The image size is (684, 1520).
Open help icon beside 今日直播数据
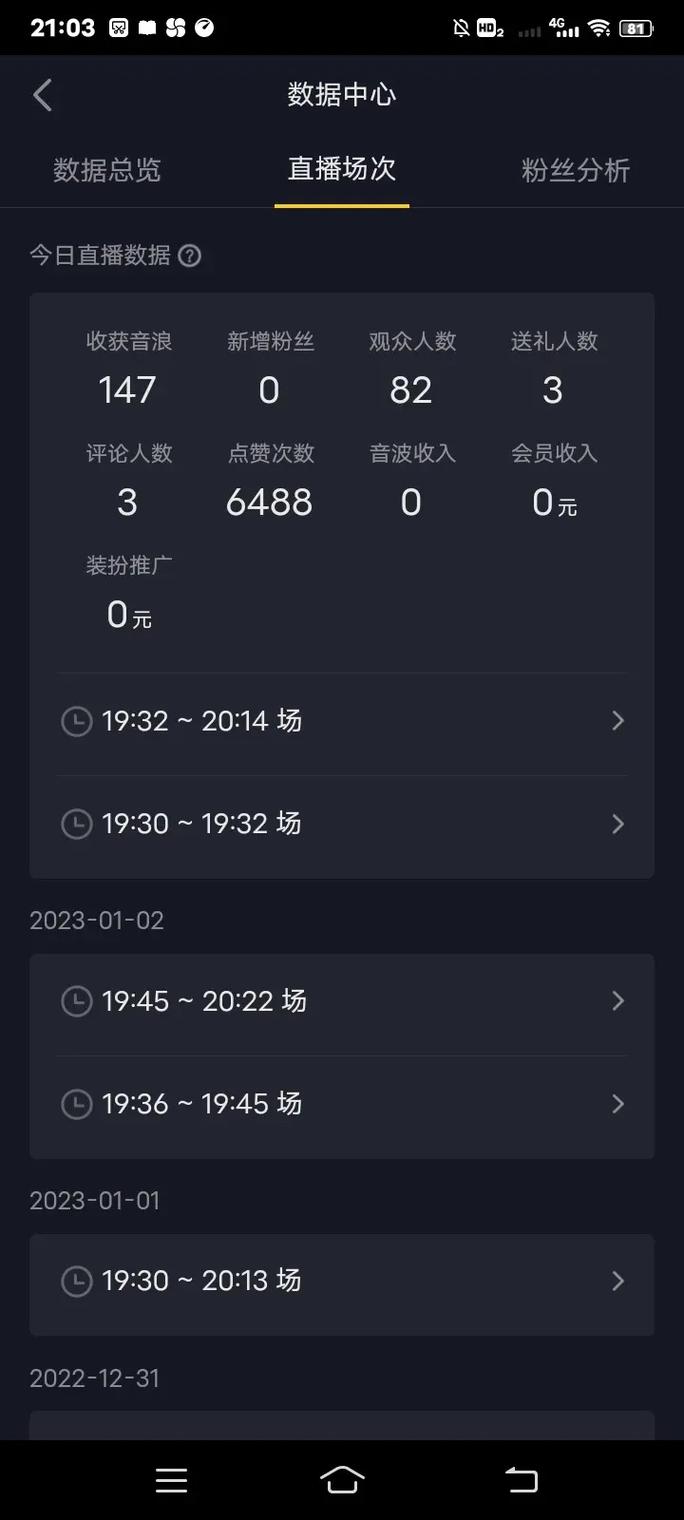pos(189,256)
